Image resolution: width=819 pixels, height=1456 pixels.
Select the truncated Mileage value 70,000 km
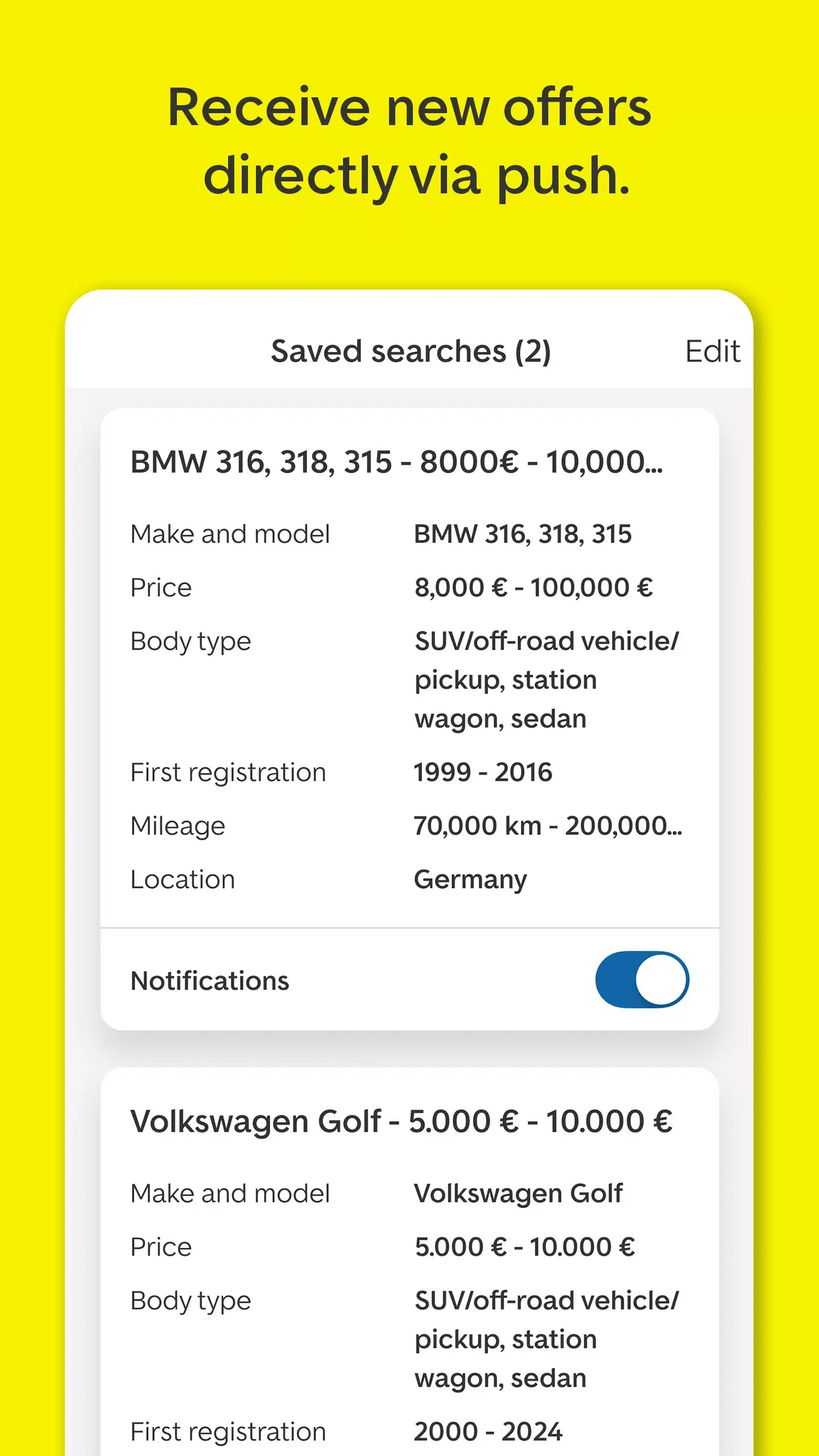[x=547, y=825]
